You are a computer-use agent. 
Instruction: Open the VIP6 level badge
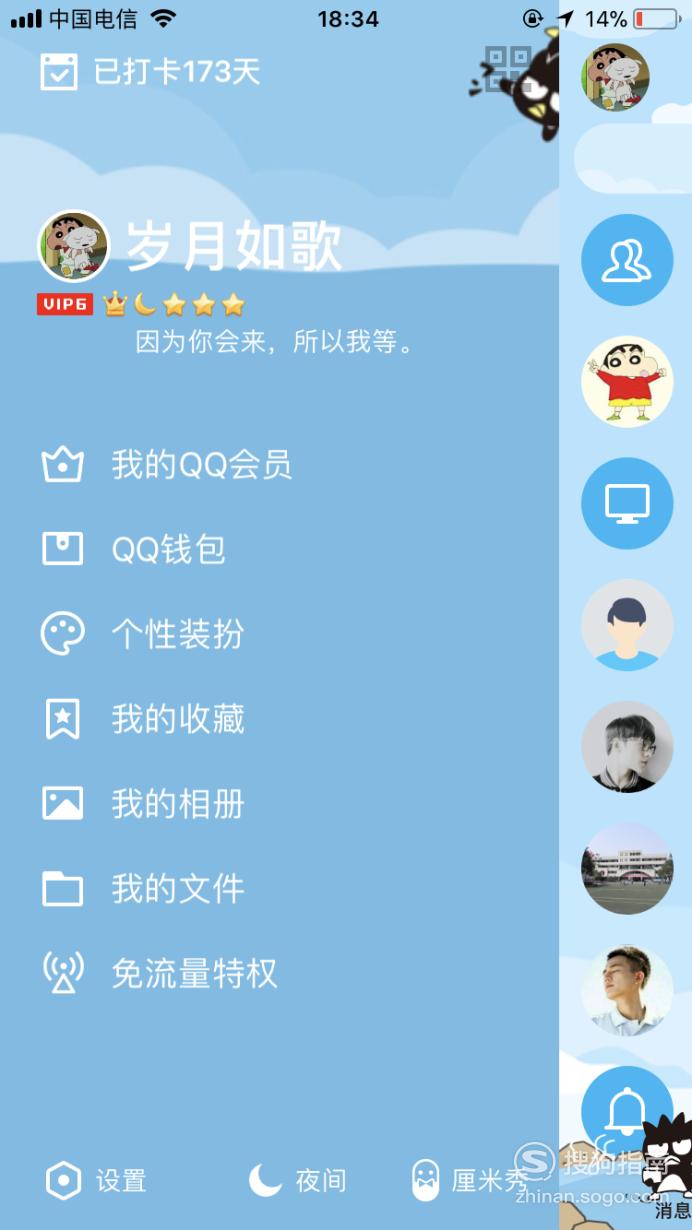coord(65,304)
